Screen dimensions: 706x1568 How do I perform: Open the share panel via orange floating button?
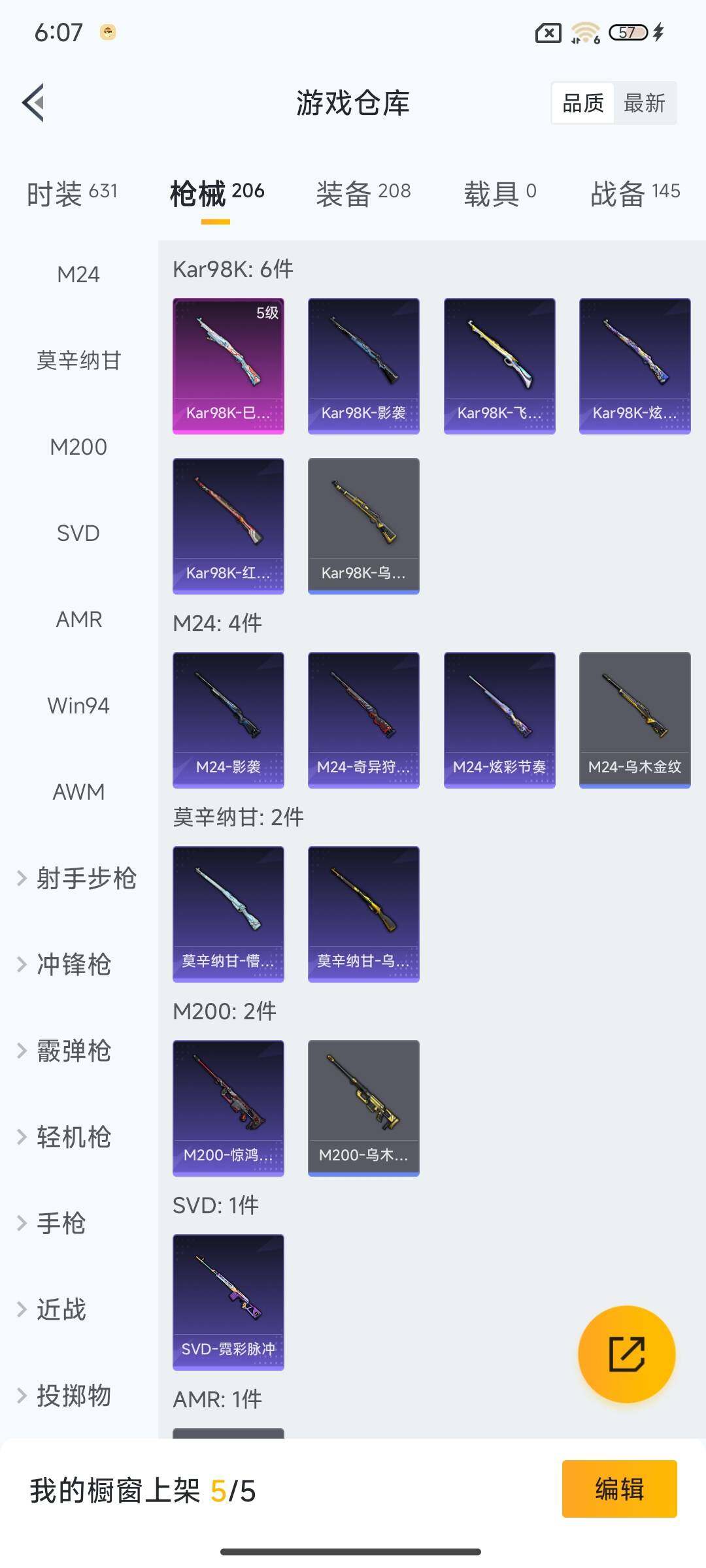626,1354
